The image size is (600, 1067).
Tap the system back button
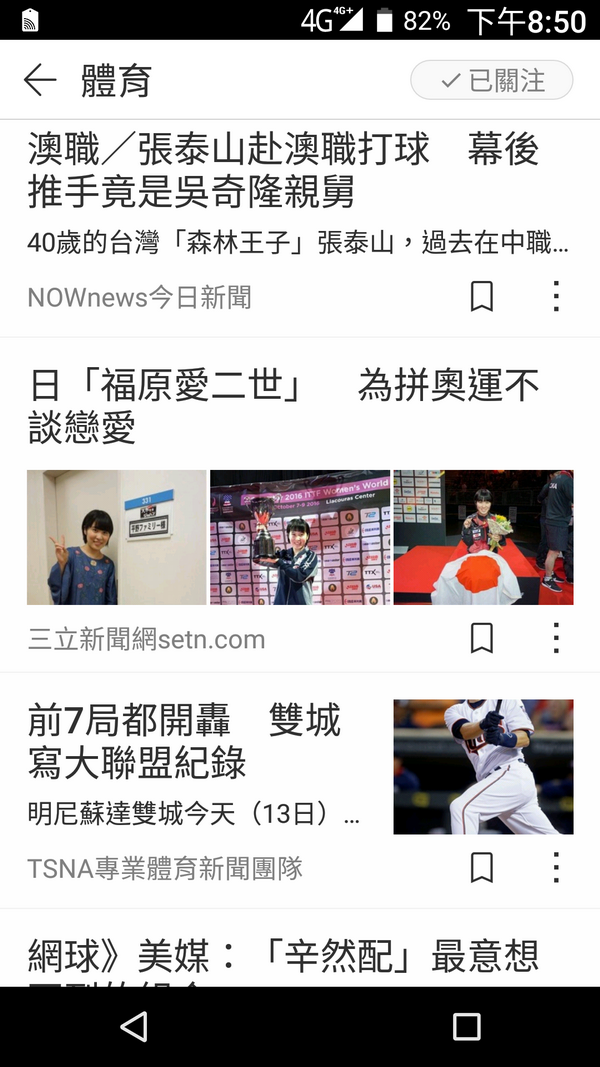(133, 1026)
